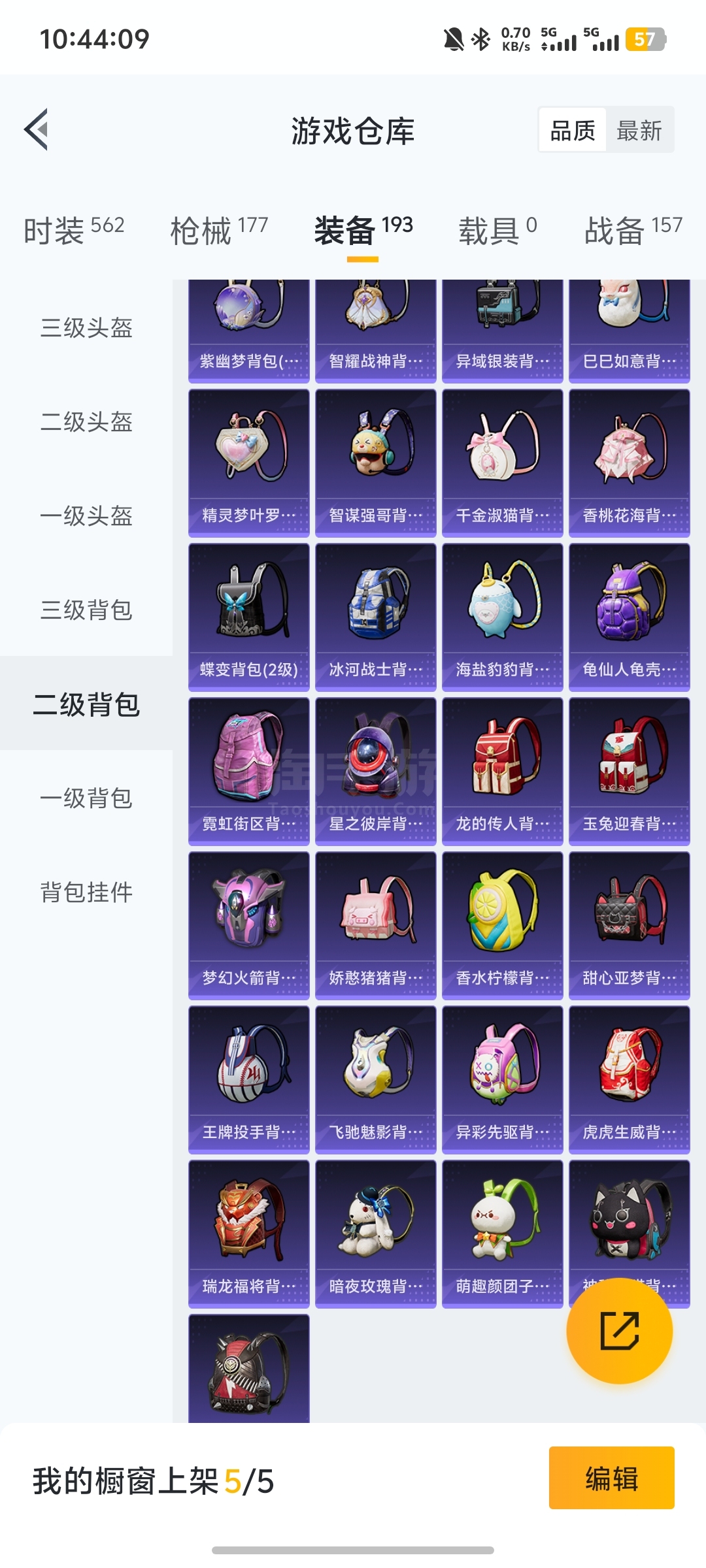Select the 三级背包 category

click(x=86, y=610)
